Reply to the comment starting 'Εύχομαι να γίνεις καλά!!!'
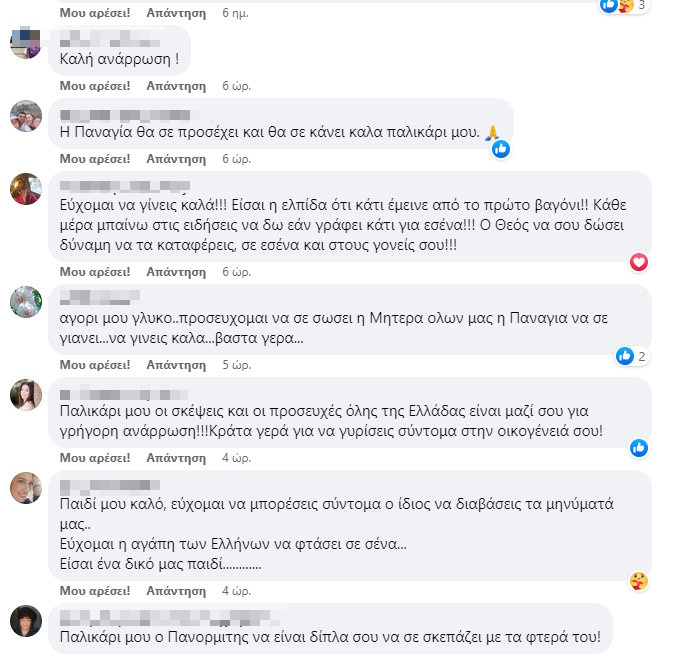 click(x=175, y=271)
